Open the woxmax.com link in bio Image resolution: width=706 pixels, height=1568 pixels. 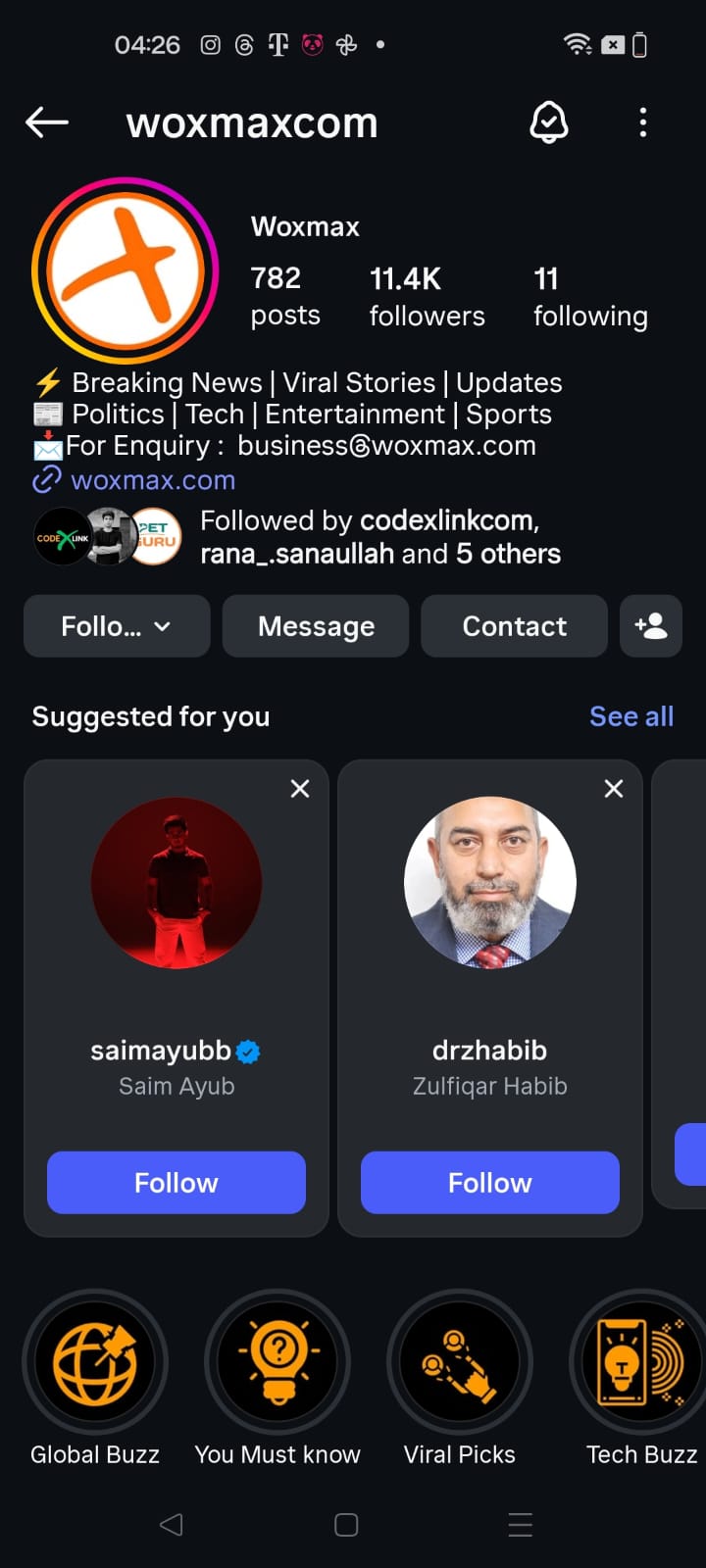[153, 480]
